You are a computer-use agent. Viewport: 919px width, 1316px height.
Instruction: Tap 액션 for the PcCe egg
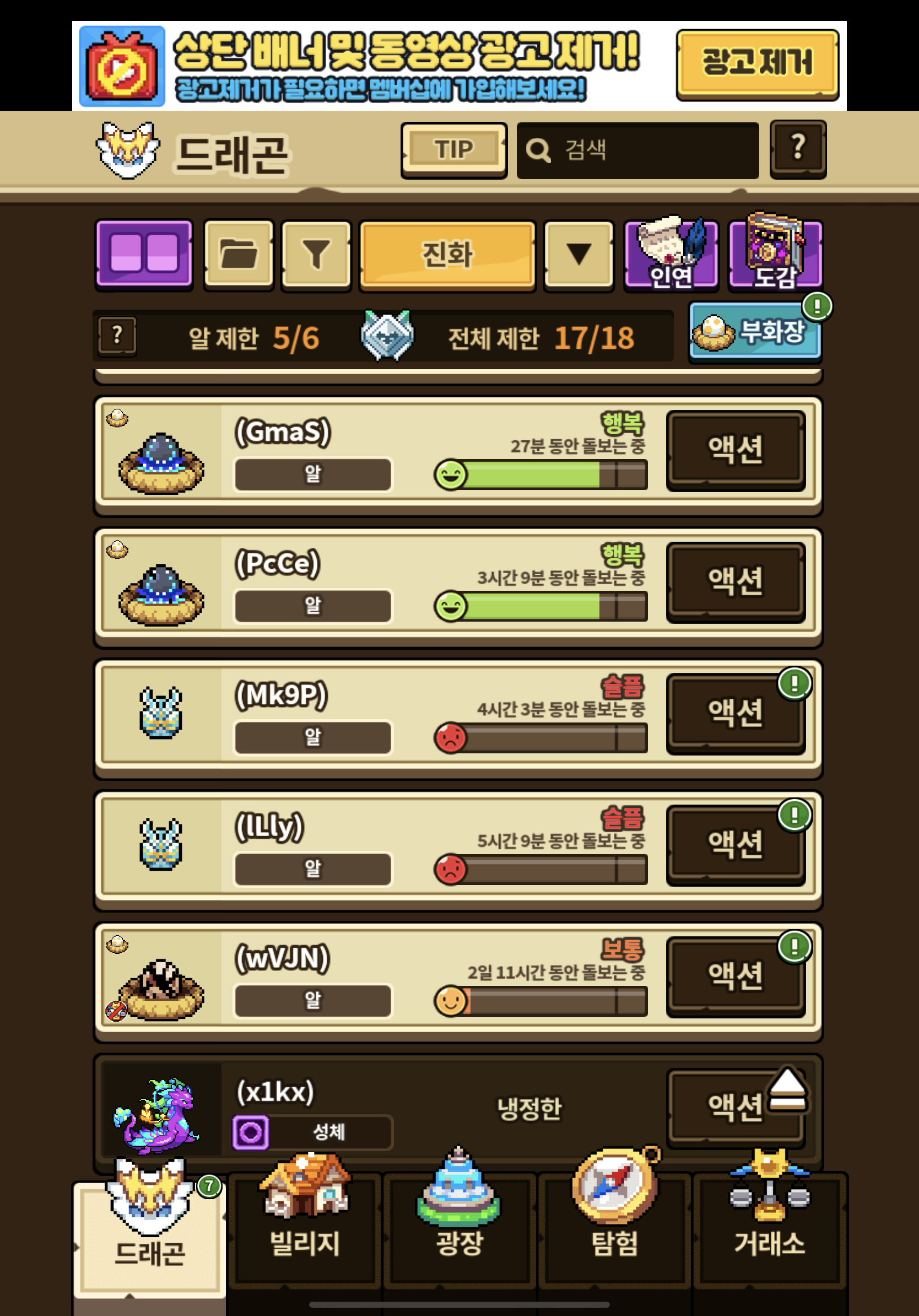[735, 581]
